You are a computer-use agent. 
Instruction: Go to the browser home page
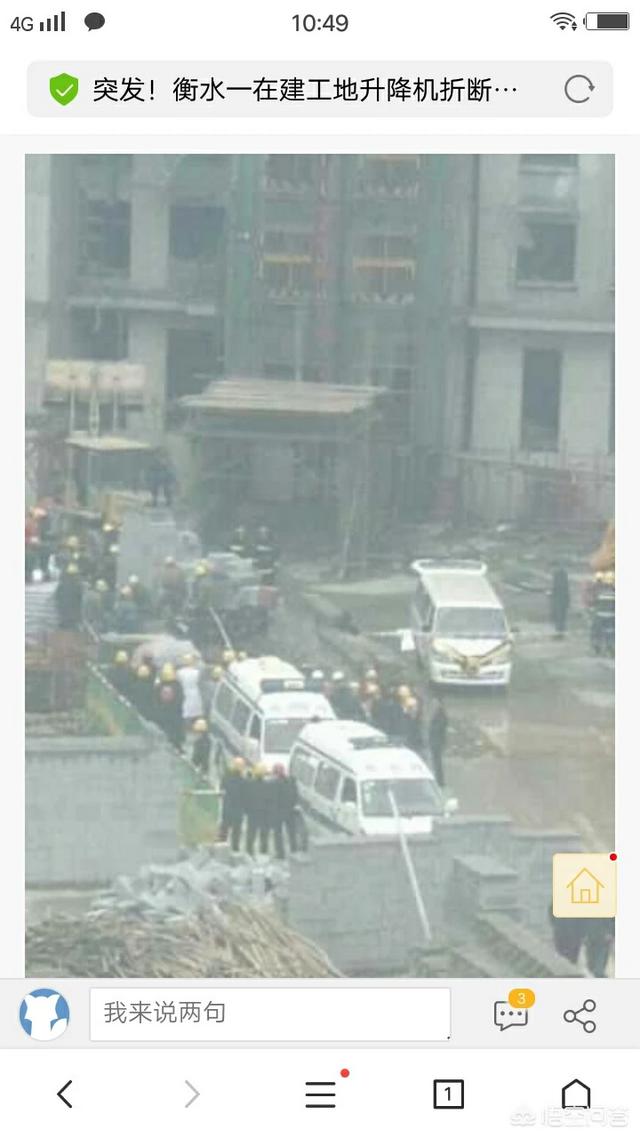[576, 1094]
